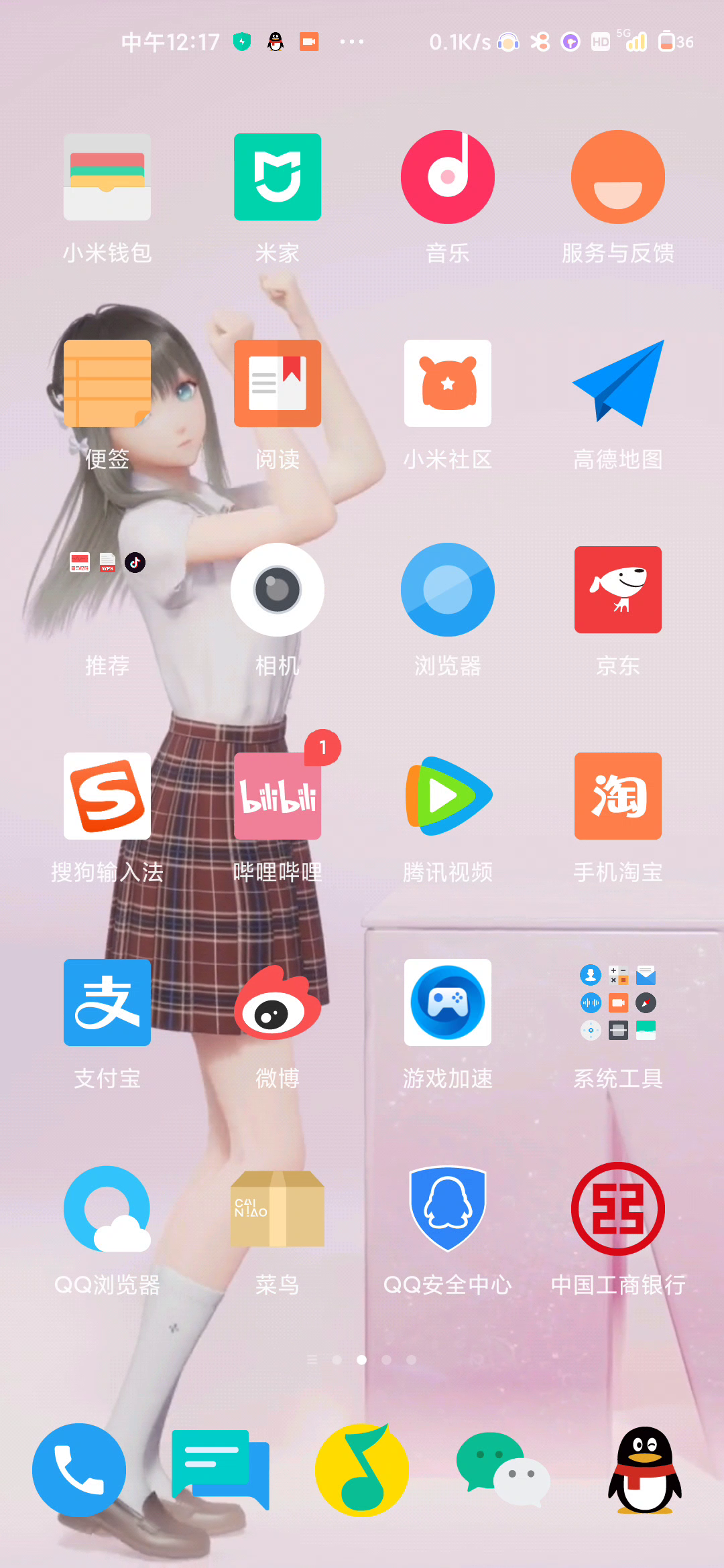Open the 便签 notes app

[x=107, y=383]
